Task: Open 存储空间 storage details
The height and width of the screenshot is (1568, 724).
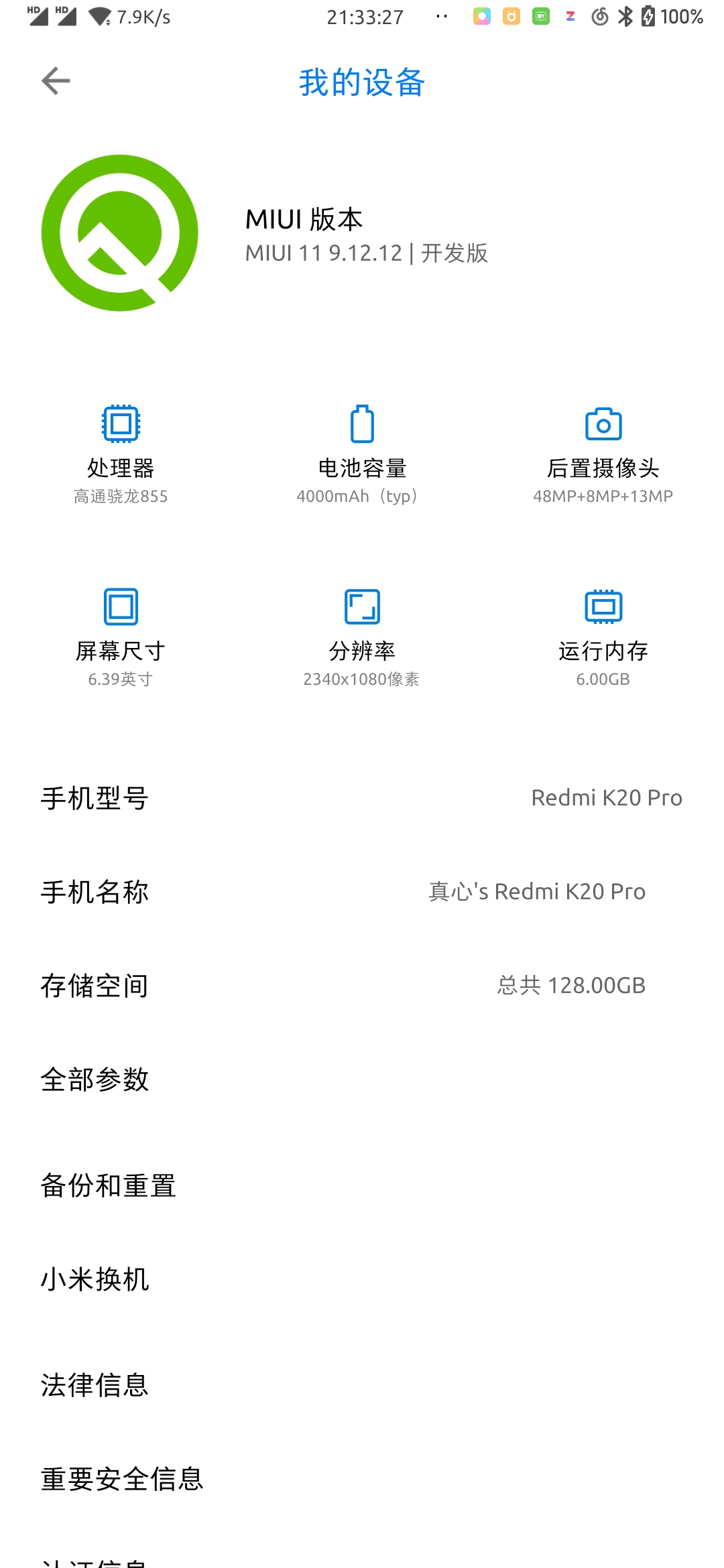Action: tap(362, 986)
